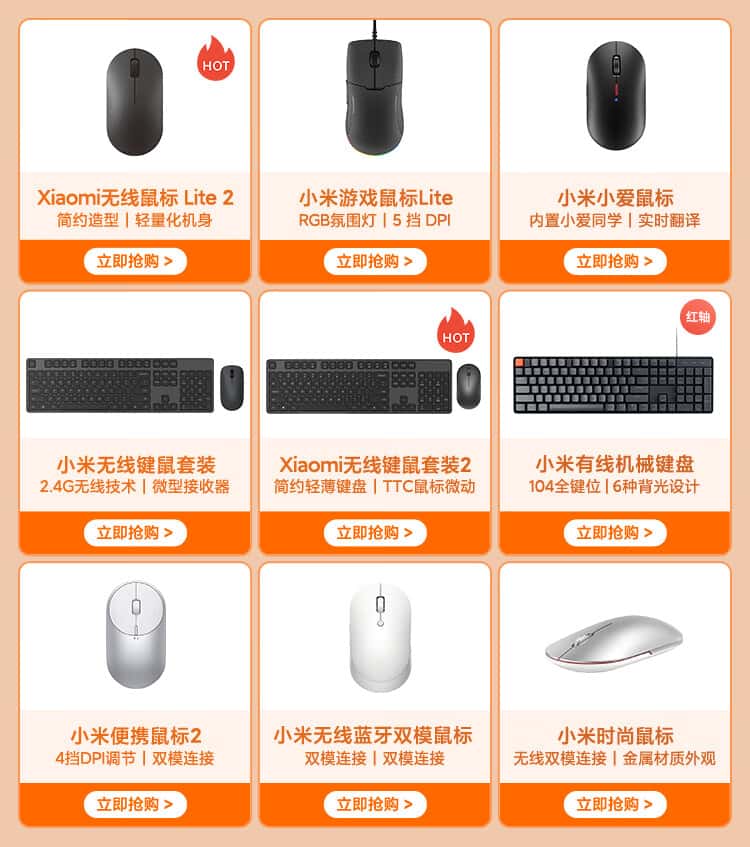Tap 立即抢购 under 小米小爱鼠标

615,262
